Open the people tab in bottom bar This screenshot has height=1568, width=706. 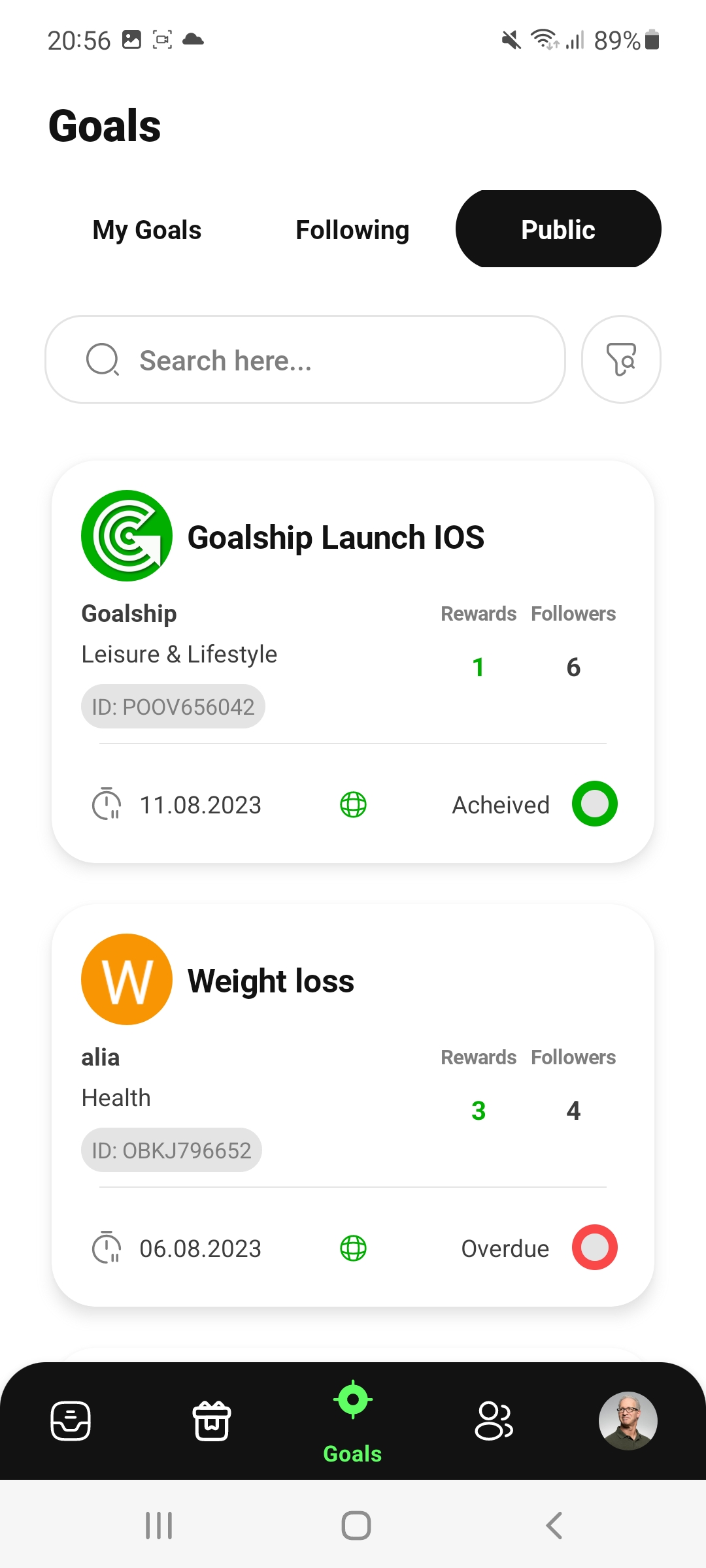pos(494,1421)
